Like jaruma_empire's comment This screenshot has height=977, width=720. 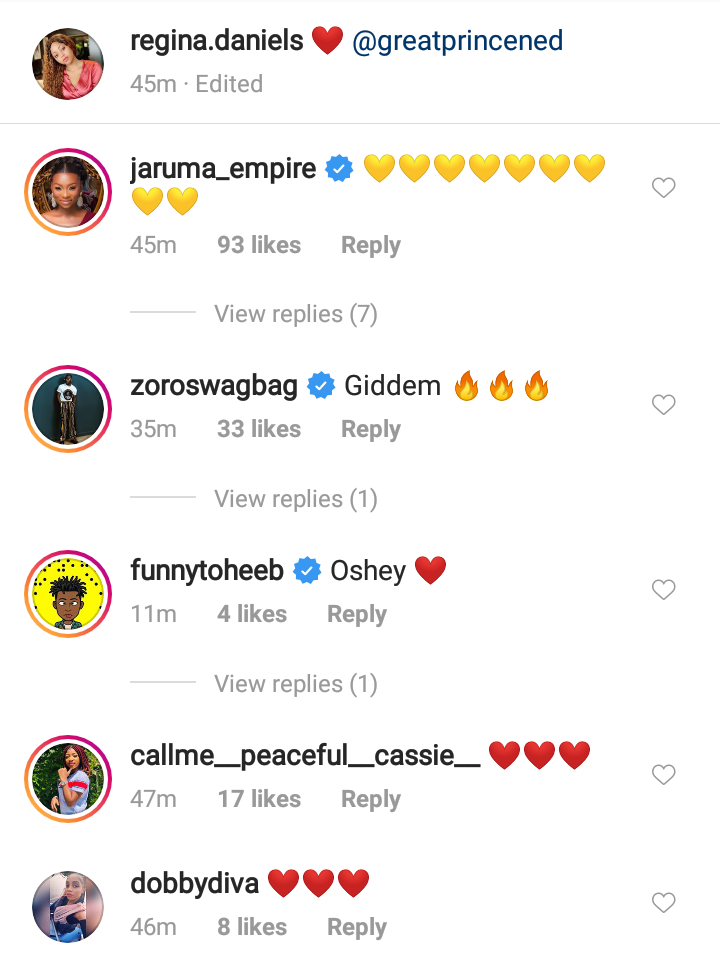[x=663, y=188]
